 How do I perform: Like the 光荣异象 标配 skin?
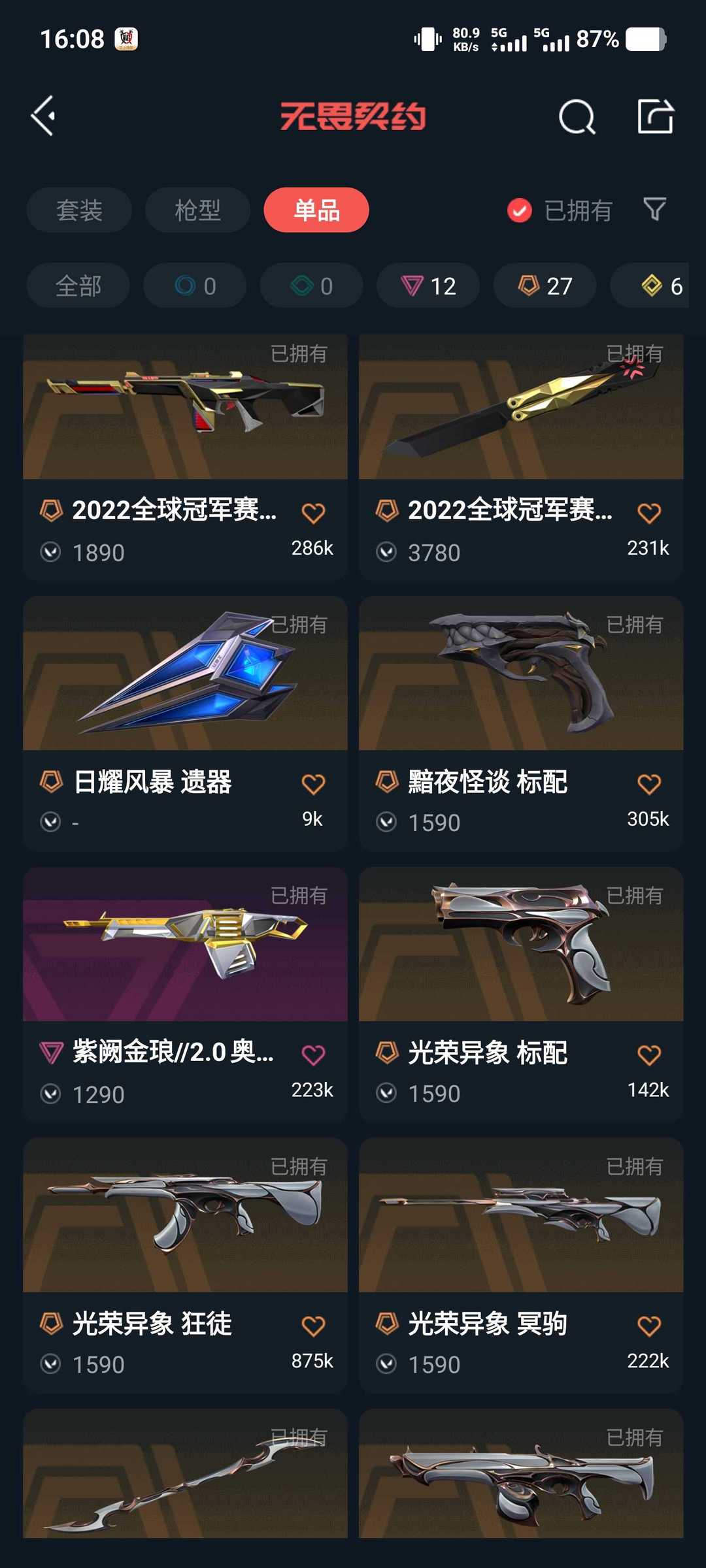648,1055
